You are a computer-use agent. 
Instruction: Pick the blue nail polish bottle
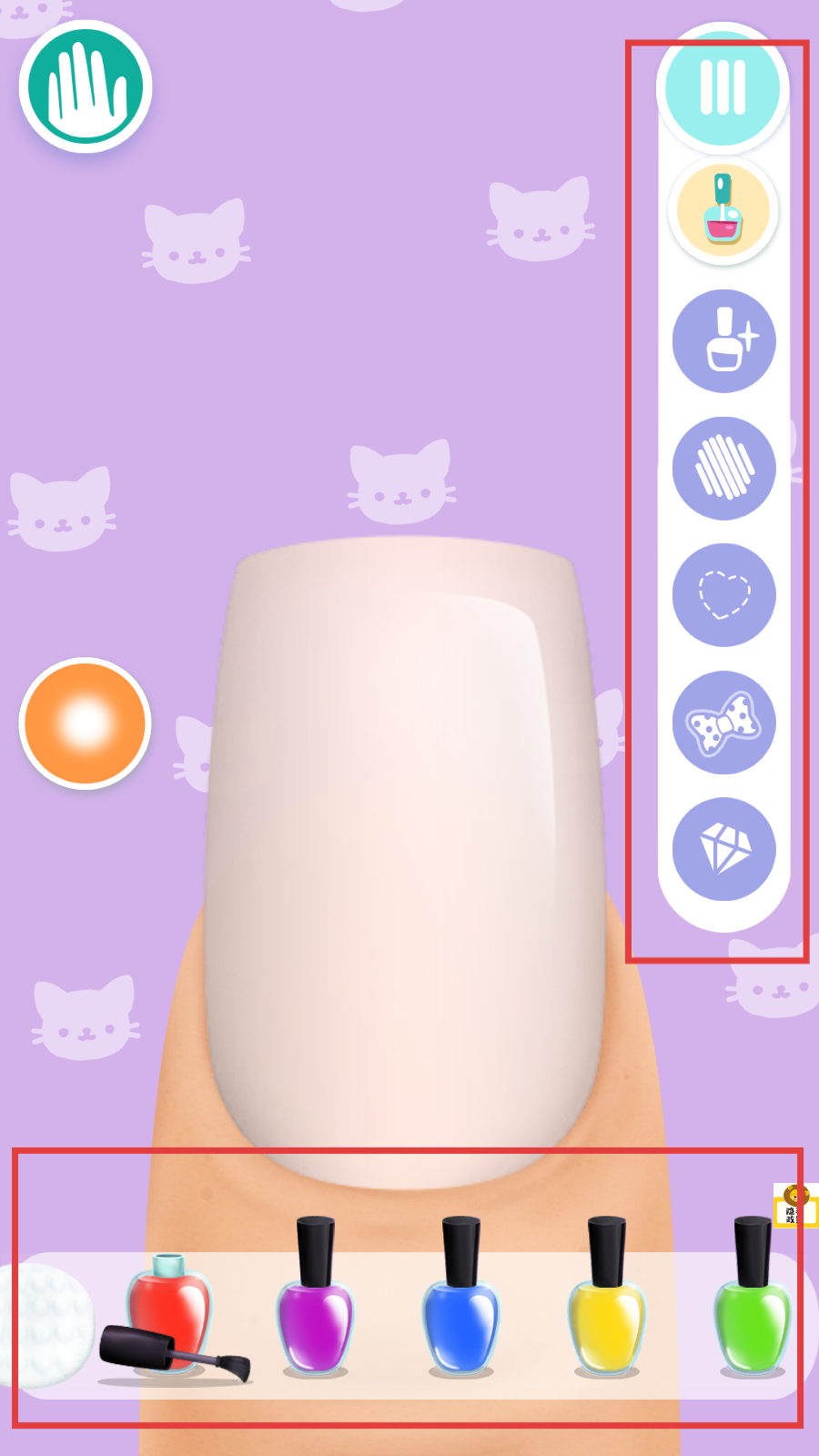461,1301
